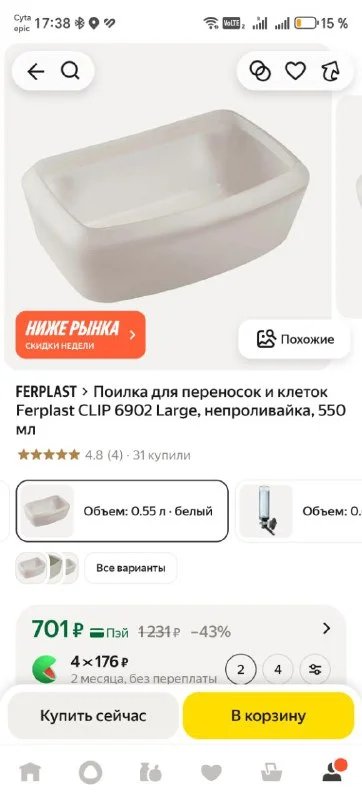Expand price details with the chevron
This screenshot has height=800, width=362.
(326, 629)
